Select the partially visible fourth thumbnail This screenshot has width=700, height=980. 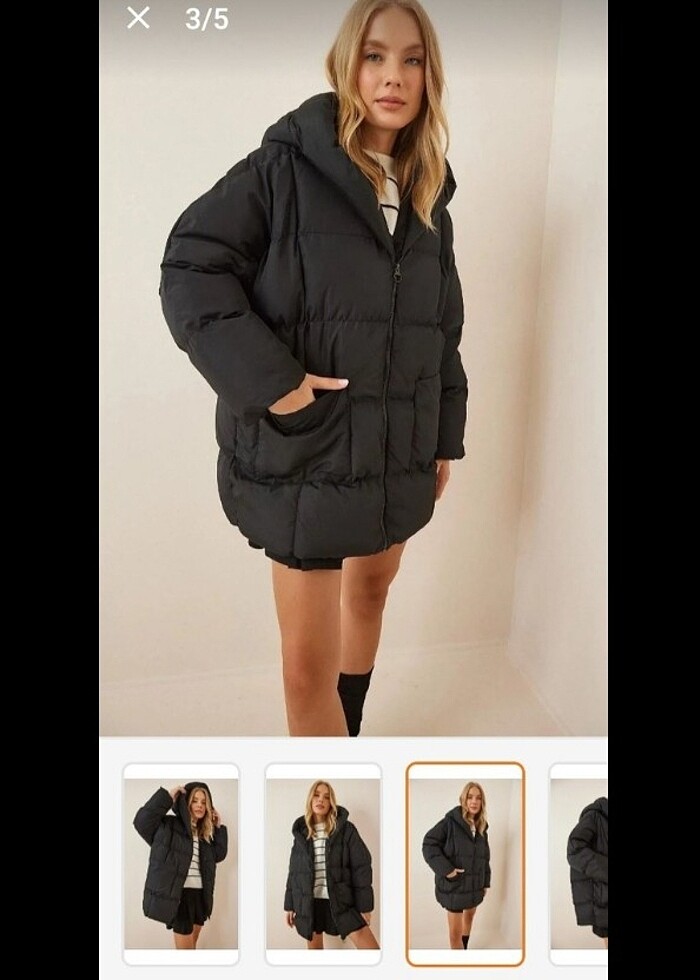click(x=580, y=863)
